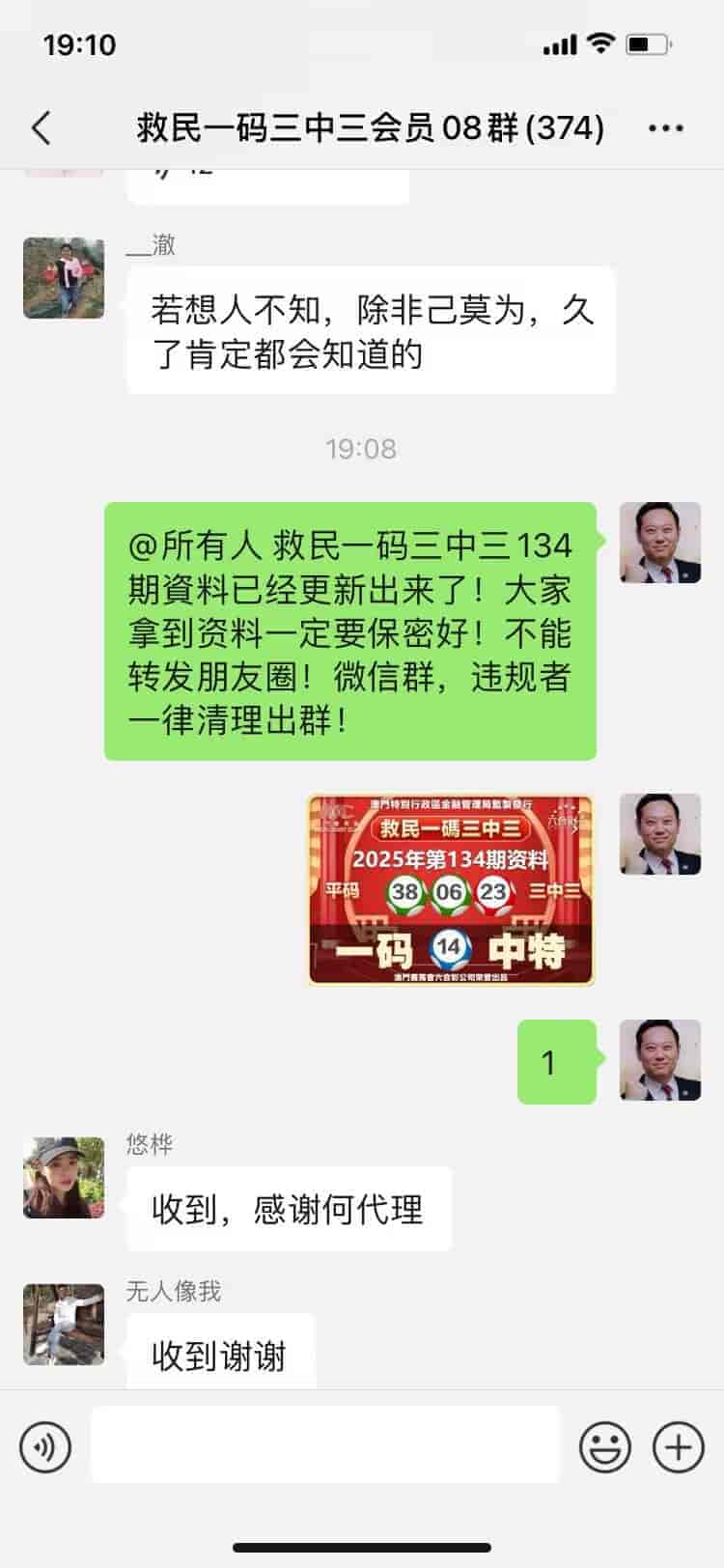Open the group chat's three-dot menu

[x=665, y=127]
